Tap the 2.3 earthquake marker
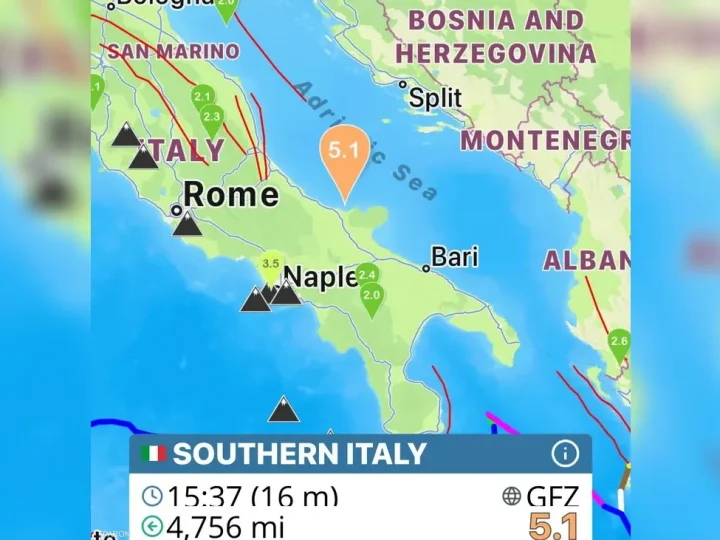Viewport: 720px width, 540px height. [212, 118]
